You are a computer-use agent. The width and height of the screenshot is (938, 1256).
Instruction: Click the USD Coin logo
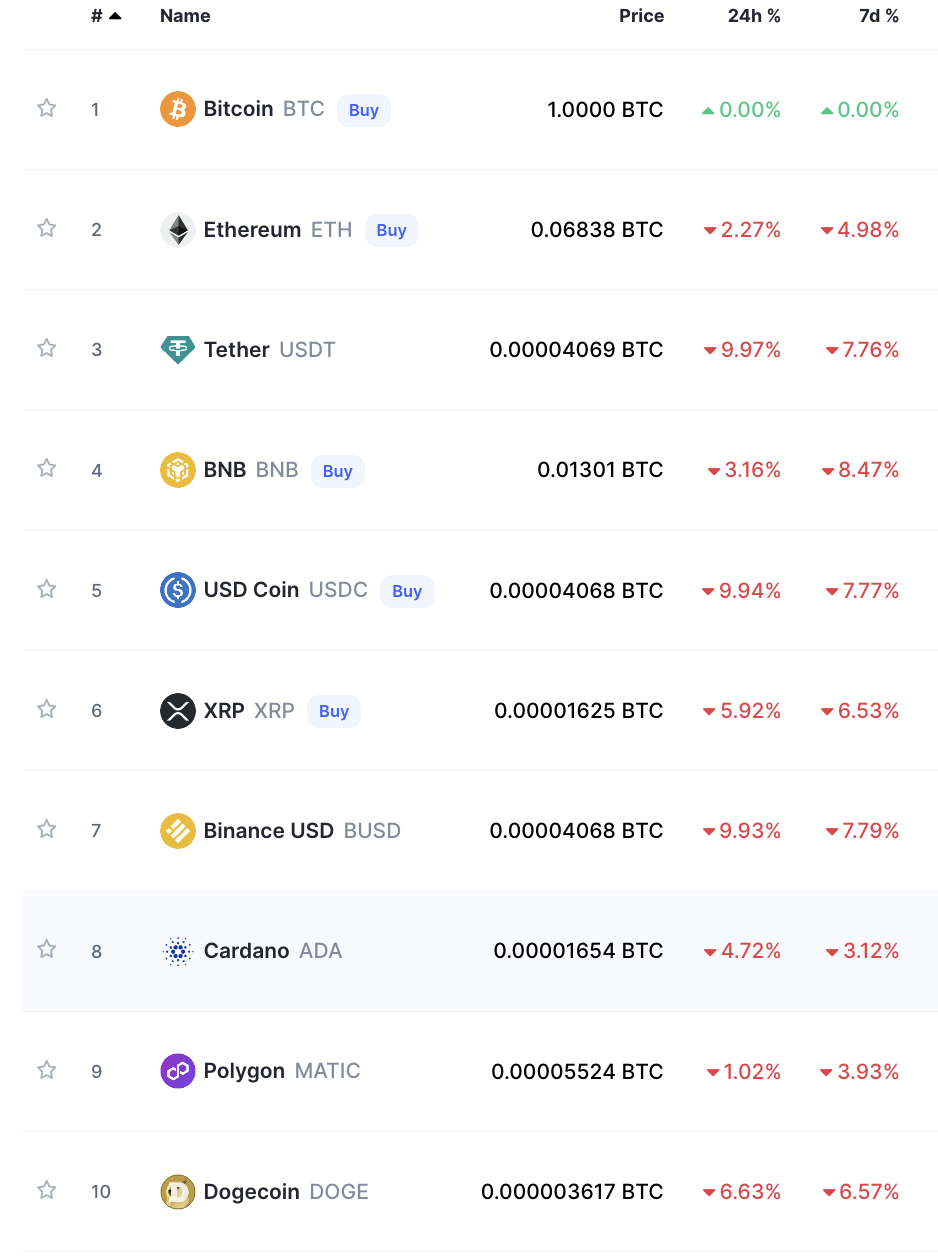(x=177, y=590)
